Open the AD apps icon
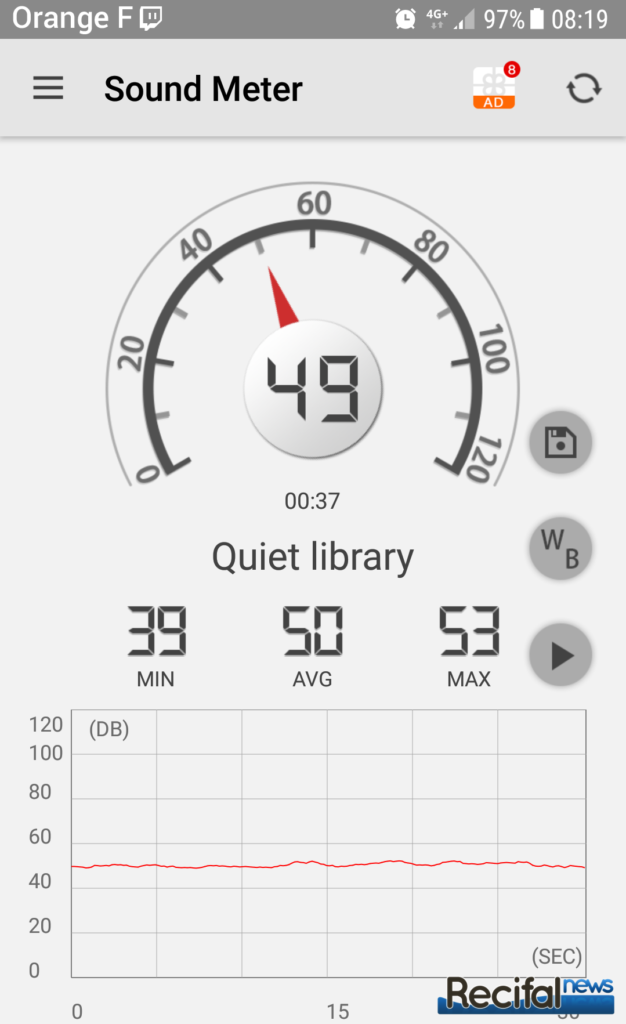Viewport: 626px width, 1024px height. tap(494, 88)
